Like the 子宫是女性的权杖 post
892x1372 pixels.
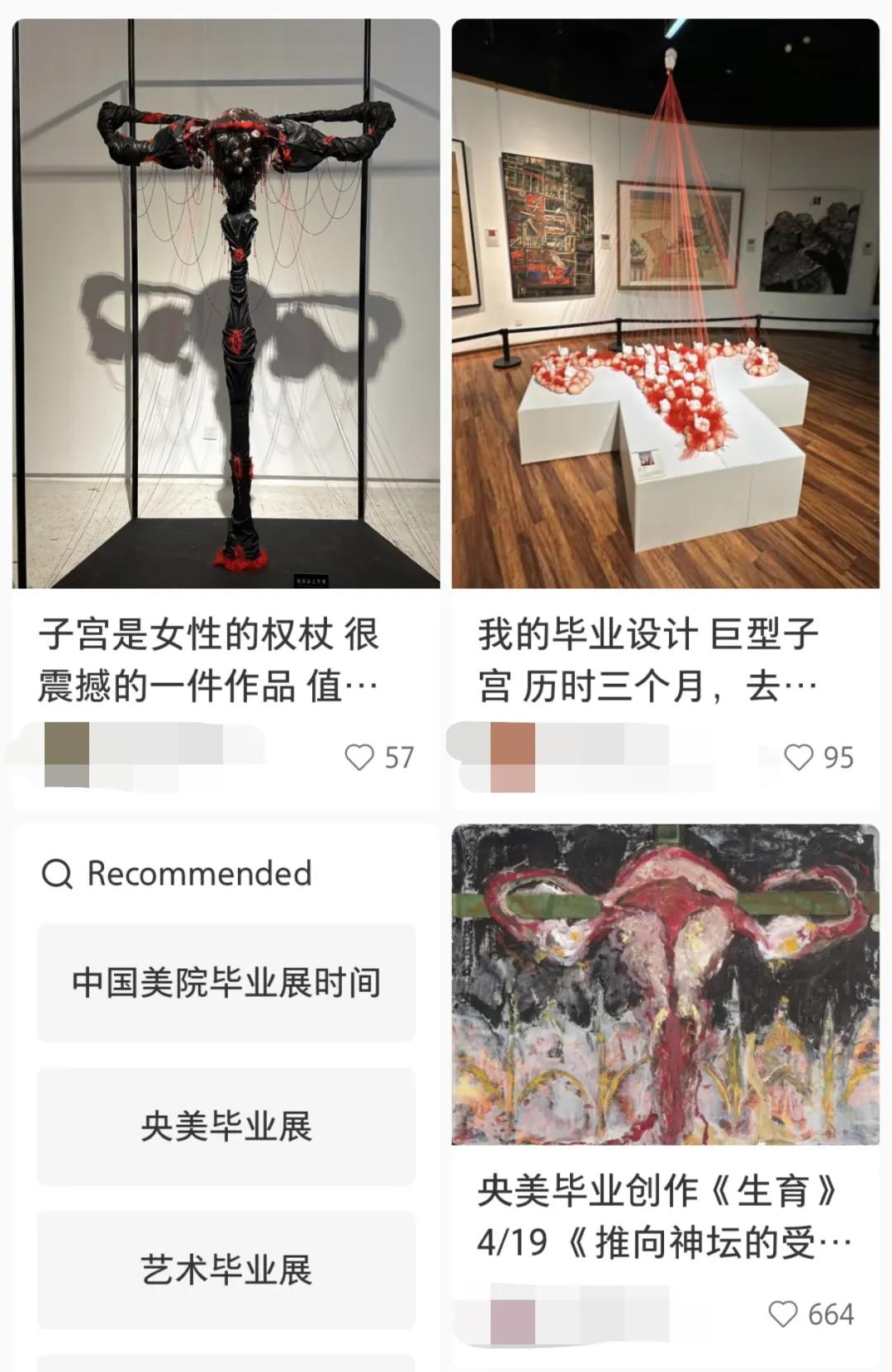coord(359,757)
